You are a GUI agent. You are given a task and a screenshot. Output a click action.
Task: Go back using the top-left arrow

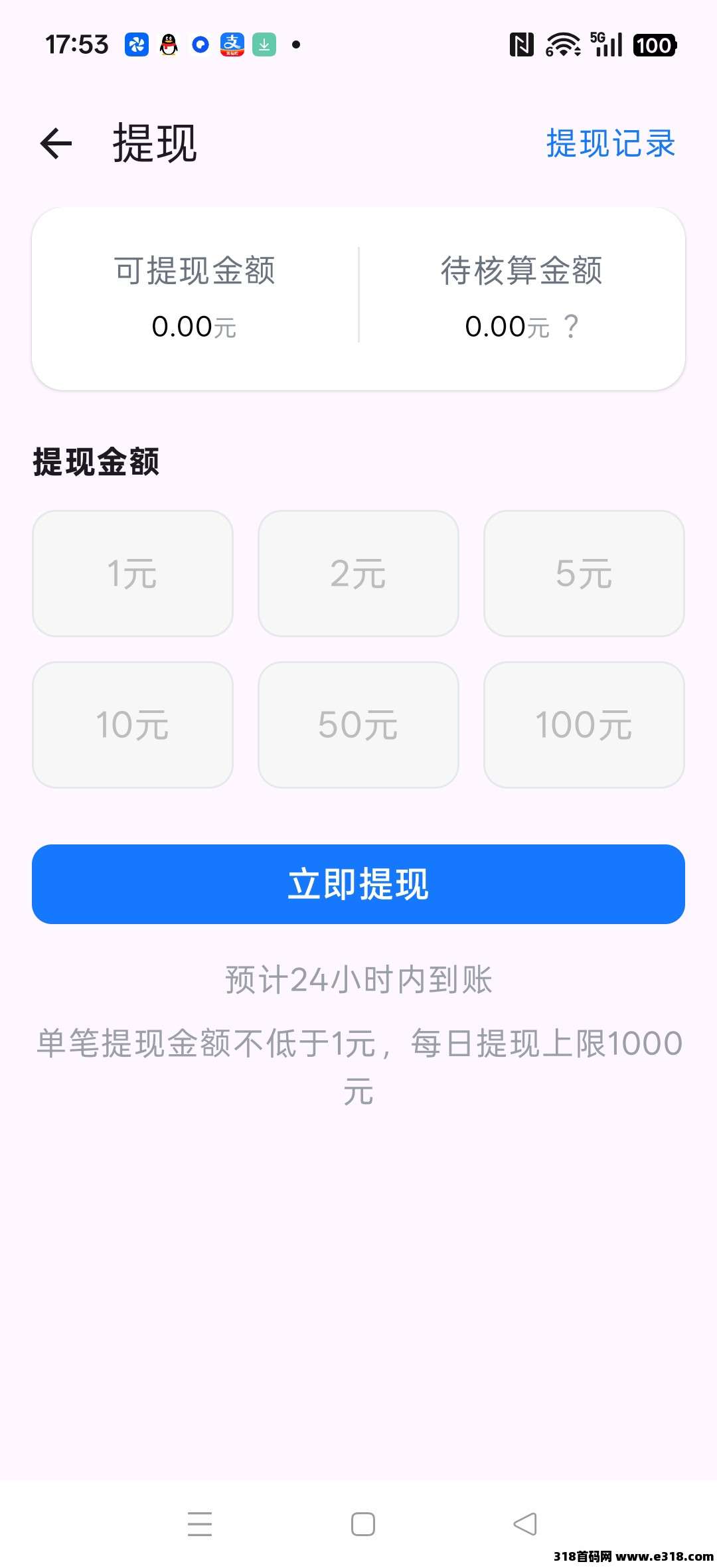coord(56,143)
